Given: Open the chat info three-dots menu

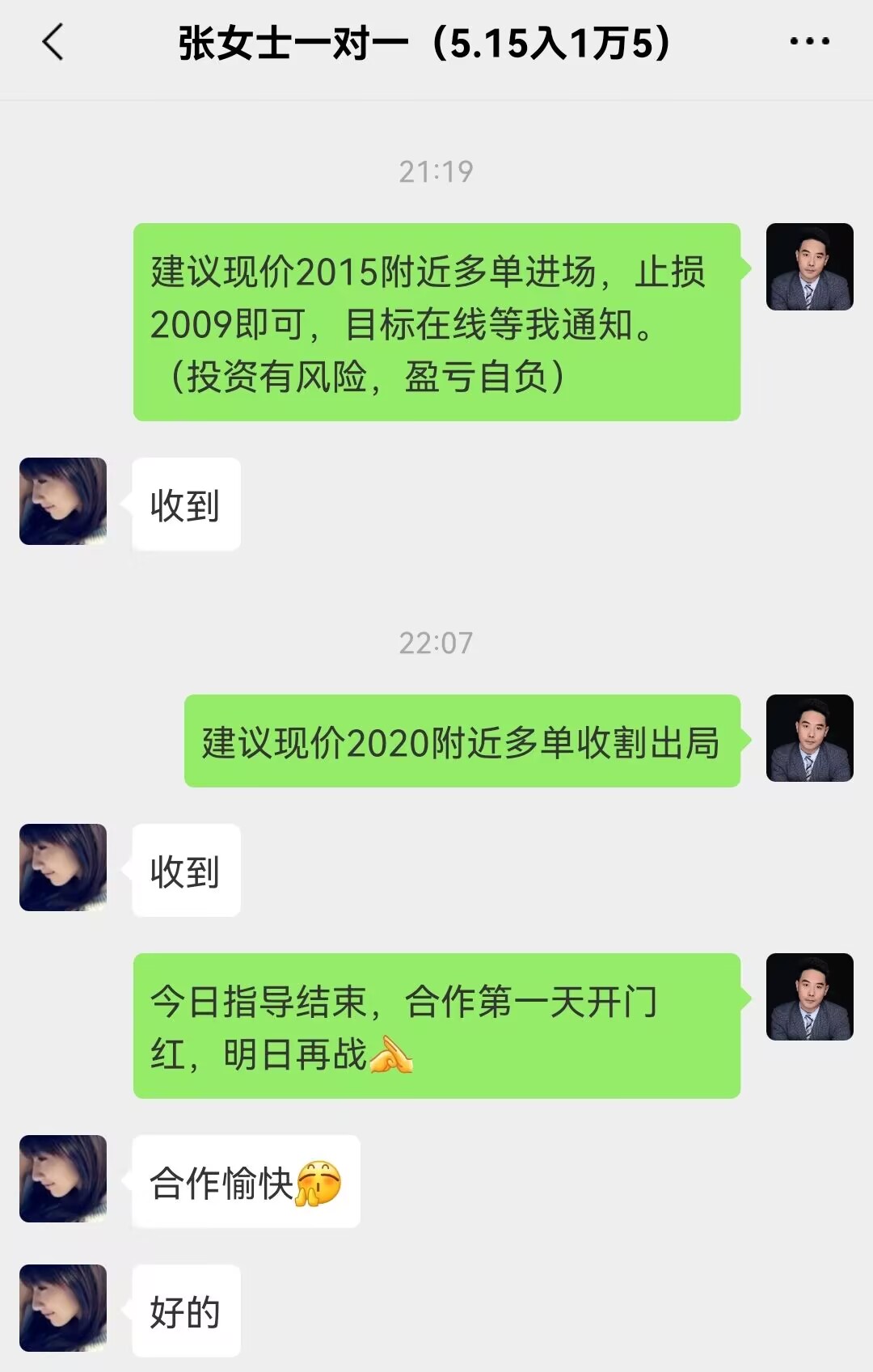Looking at the screenshot, I should point(809,41).
